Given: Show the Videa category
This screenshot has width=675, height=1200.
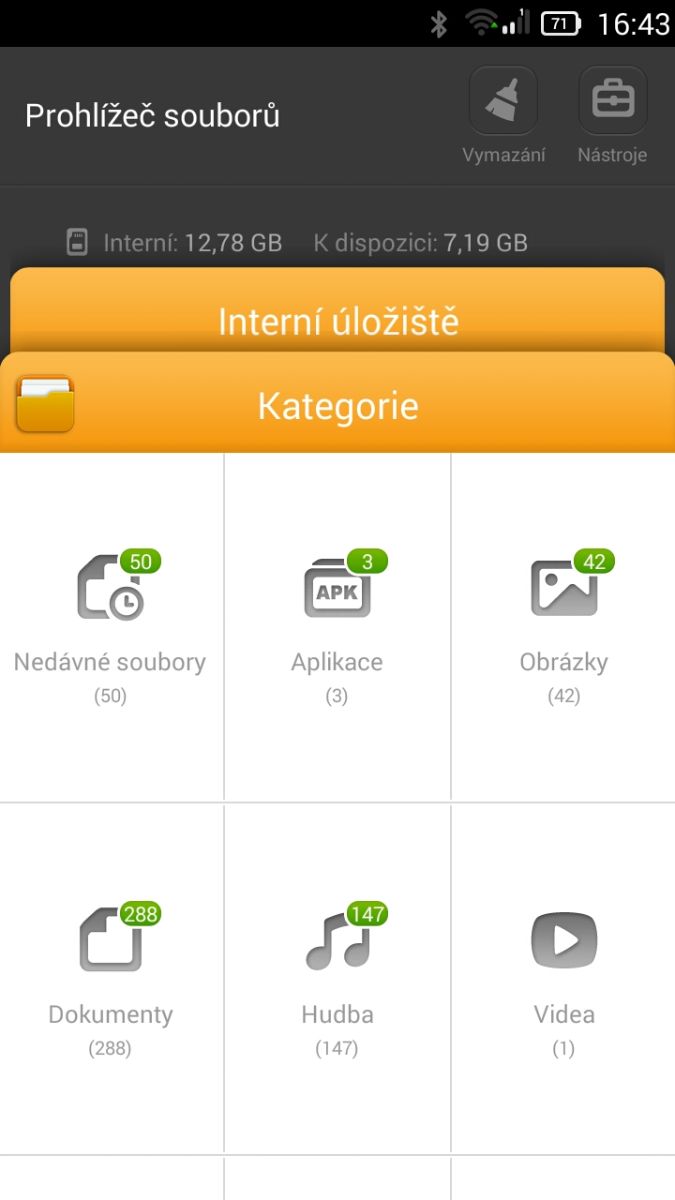Looking at the screenshot, I should pyautogui.click(x=563, y=978).
